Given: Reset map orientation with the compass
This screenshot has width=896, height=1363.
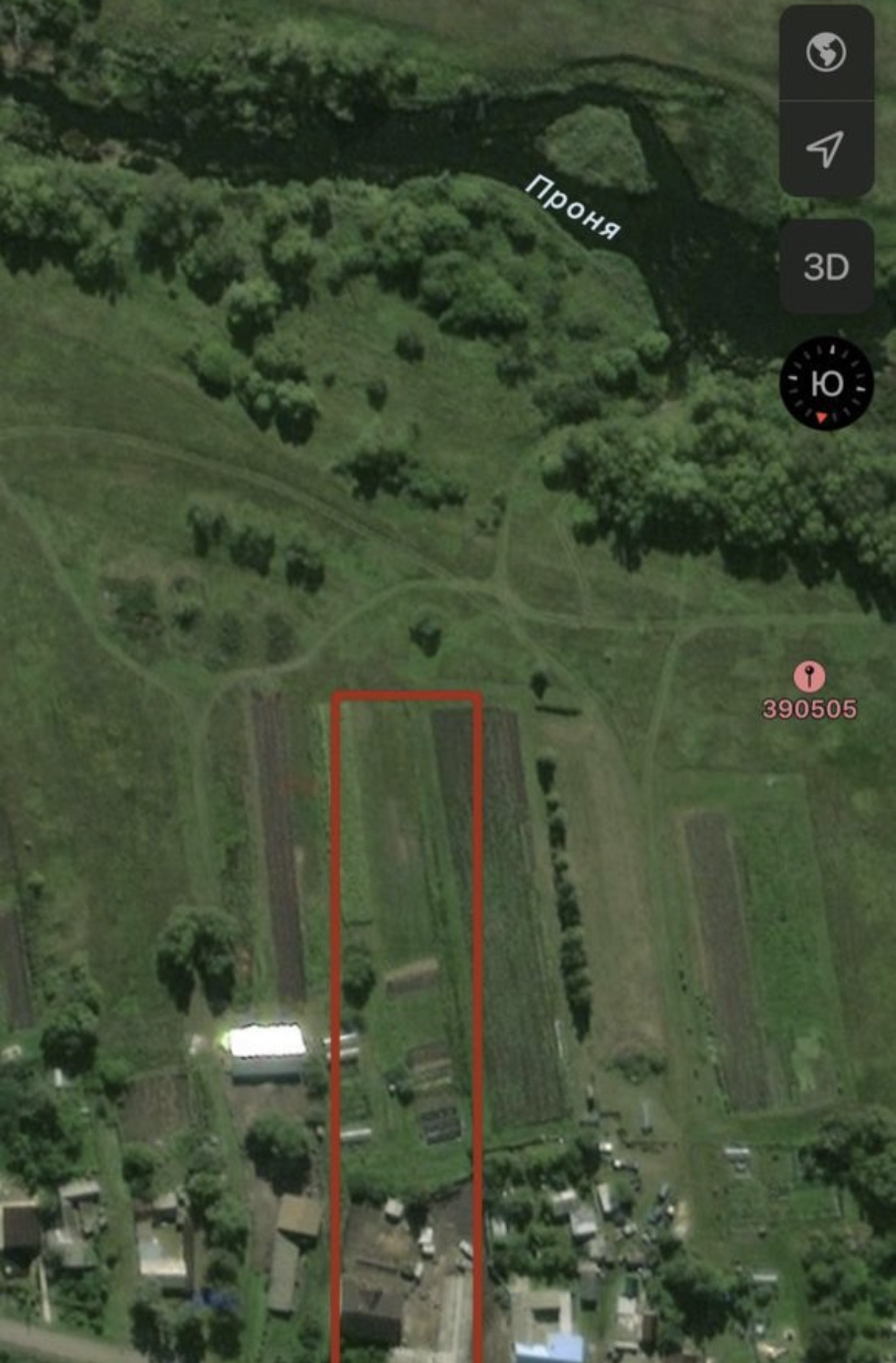Looking at the screenshot, I should (826, 383).
